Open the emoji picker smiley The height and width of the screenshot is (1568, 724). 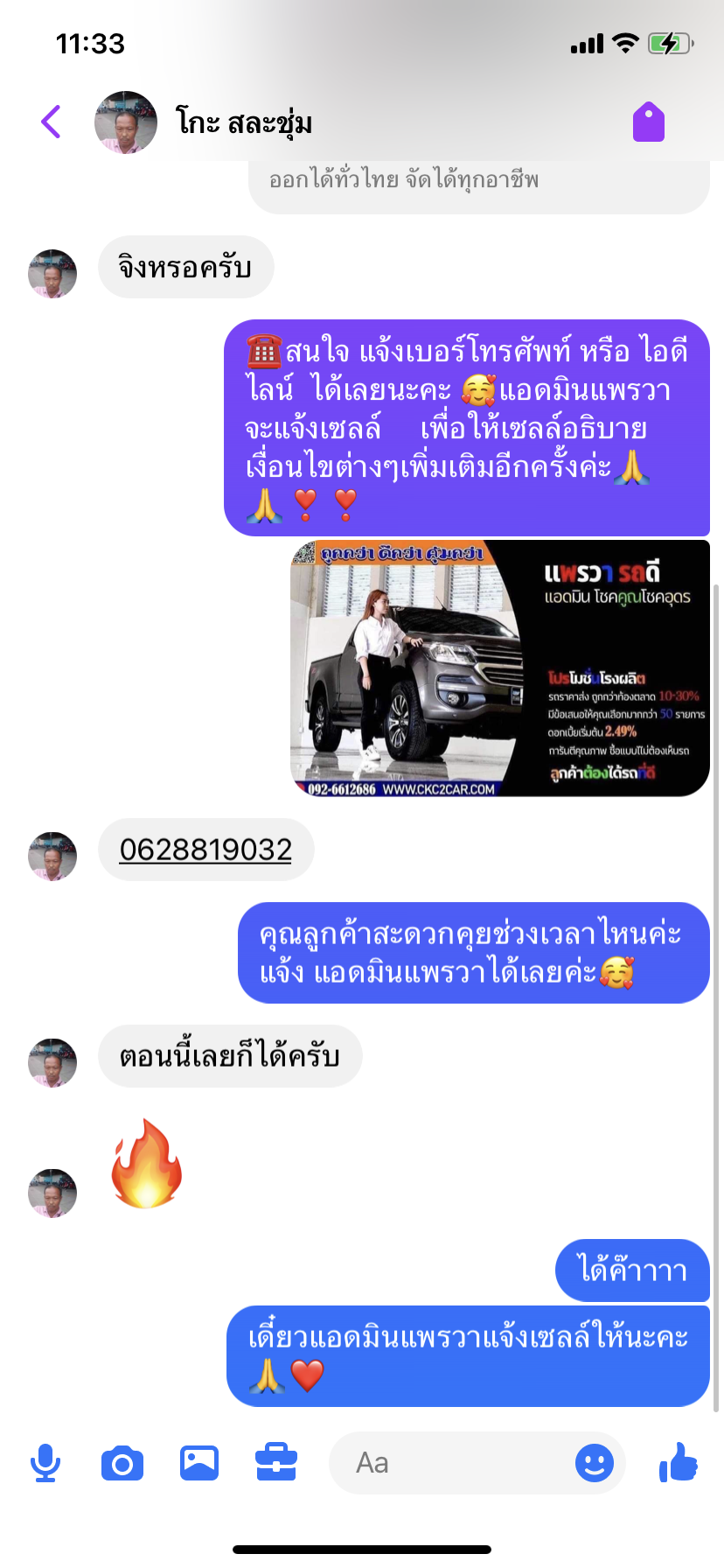pyautogui.click(x=595, y=1463)
